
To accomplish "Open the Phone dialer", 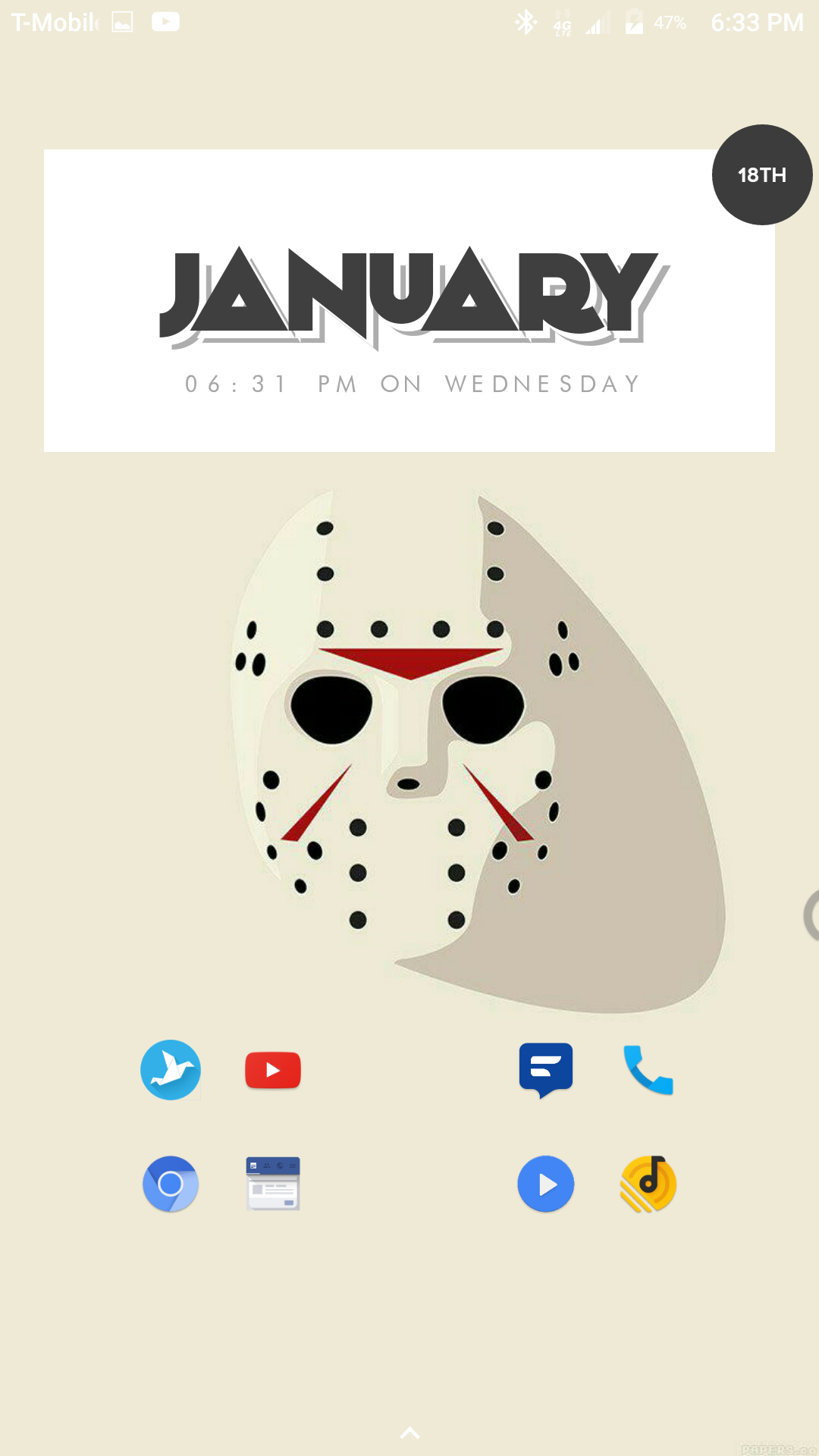I will 648,1070.
